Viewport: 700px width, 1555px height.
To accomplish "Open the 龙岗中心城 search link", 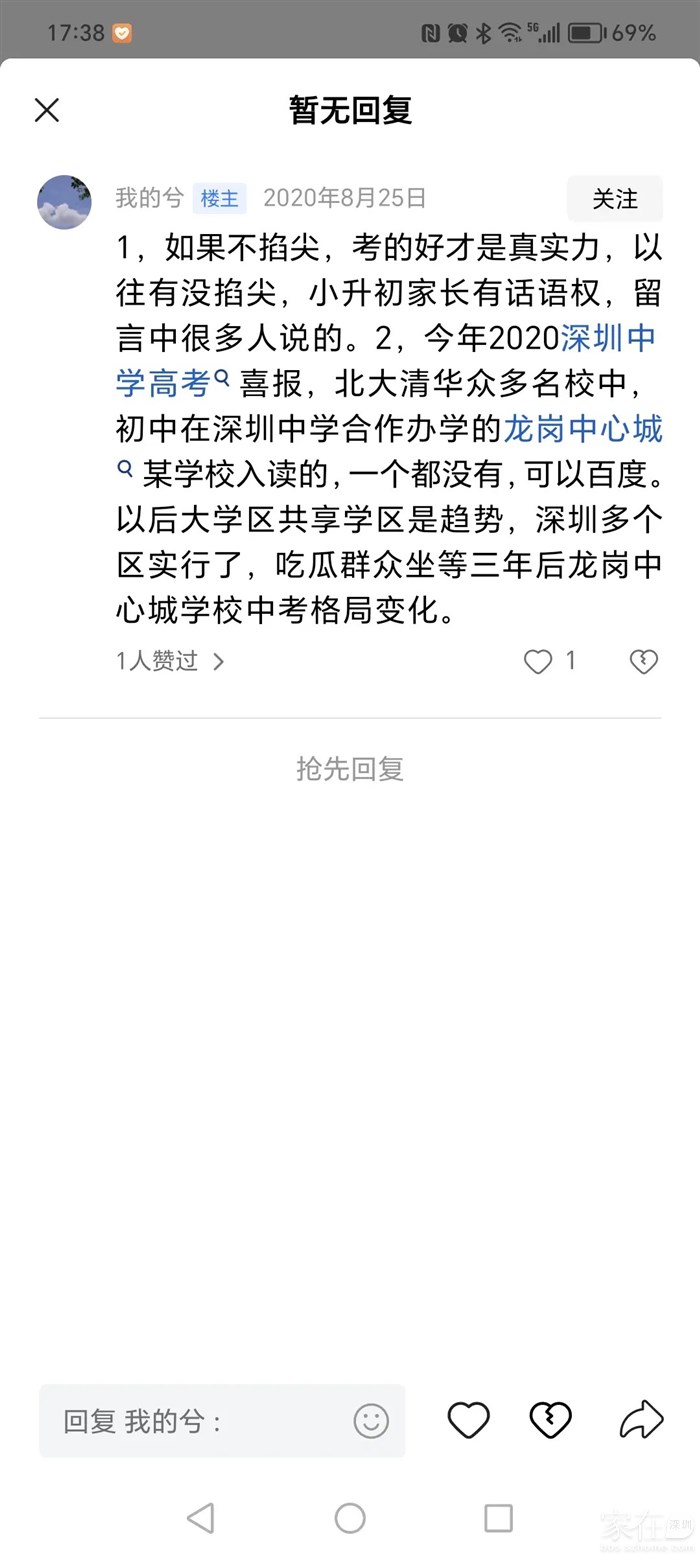I will tap(583, 429).
